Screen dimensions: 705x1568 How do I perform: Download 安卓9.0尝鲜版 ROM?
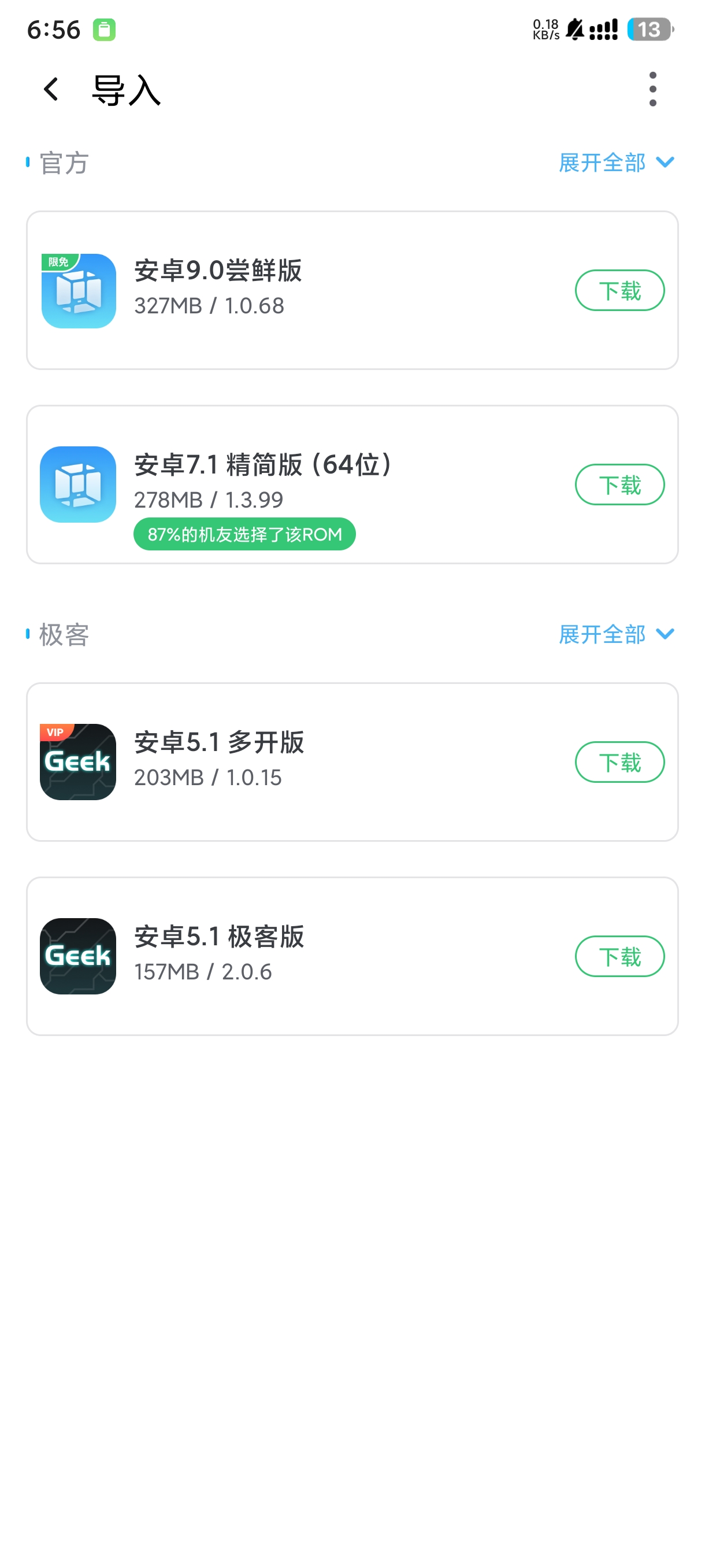(x=619, y=290)
